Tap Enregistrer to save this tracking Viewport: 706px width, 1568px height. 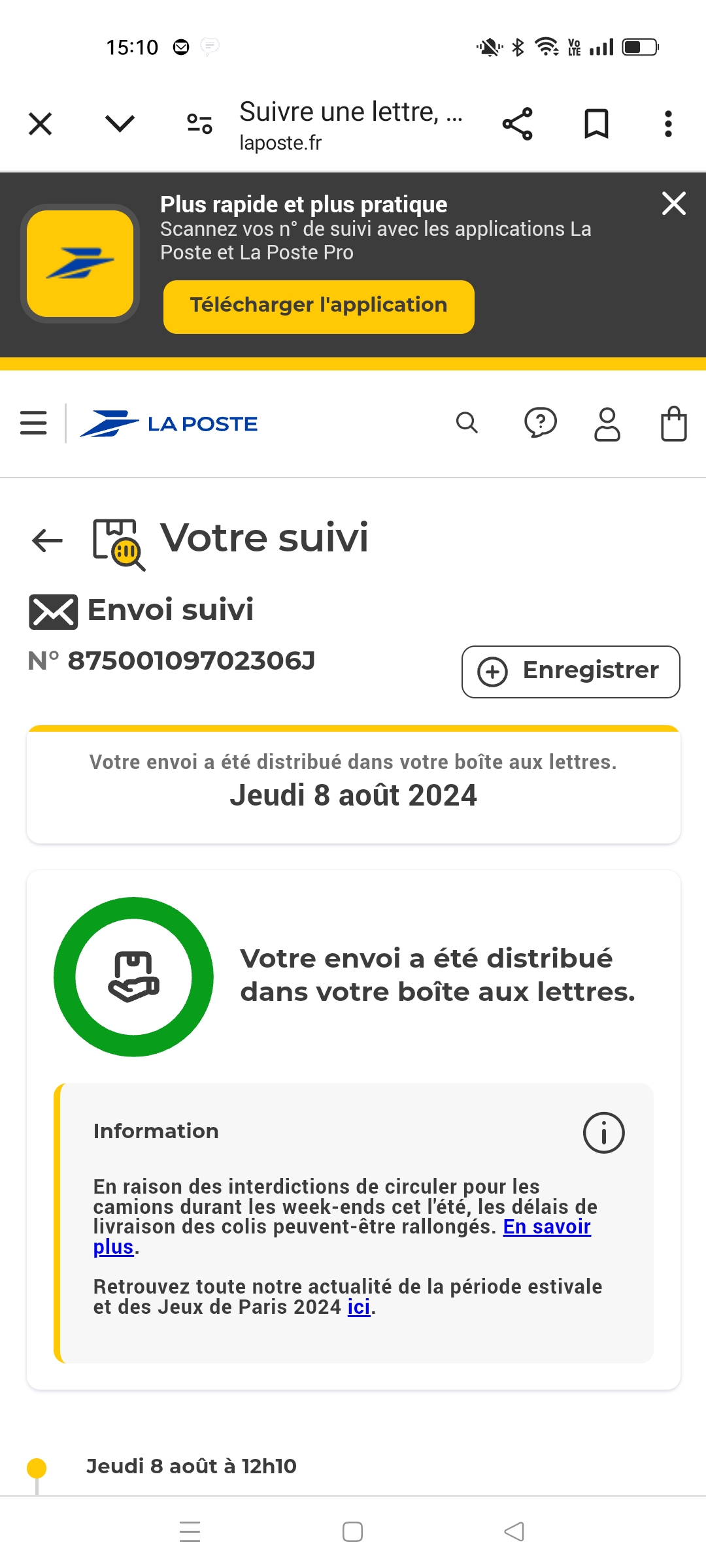pyautogui.click(x=571, y=672)
